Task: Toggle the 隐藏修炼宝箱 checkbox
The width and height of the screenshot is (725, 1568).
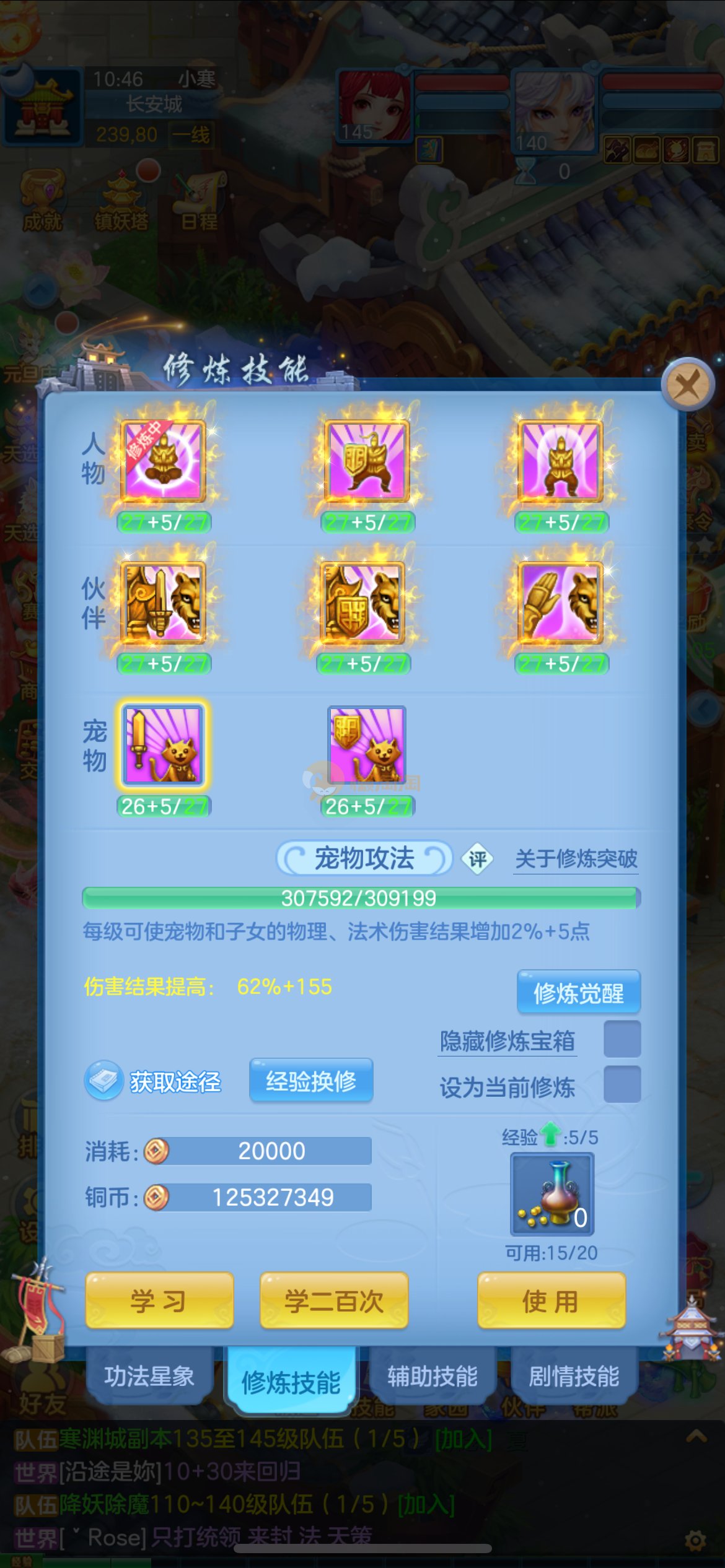Action: (622, 1040)
